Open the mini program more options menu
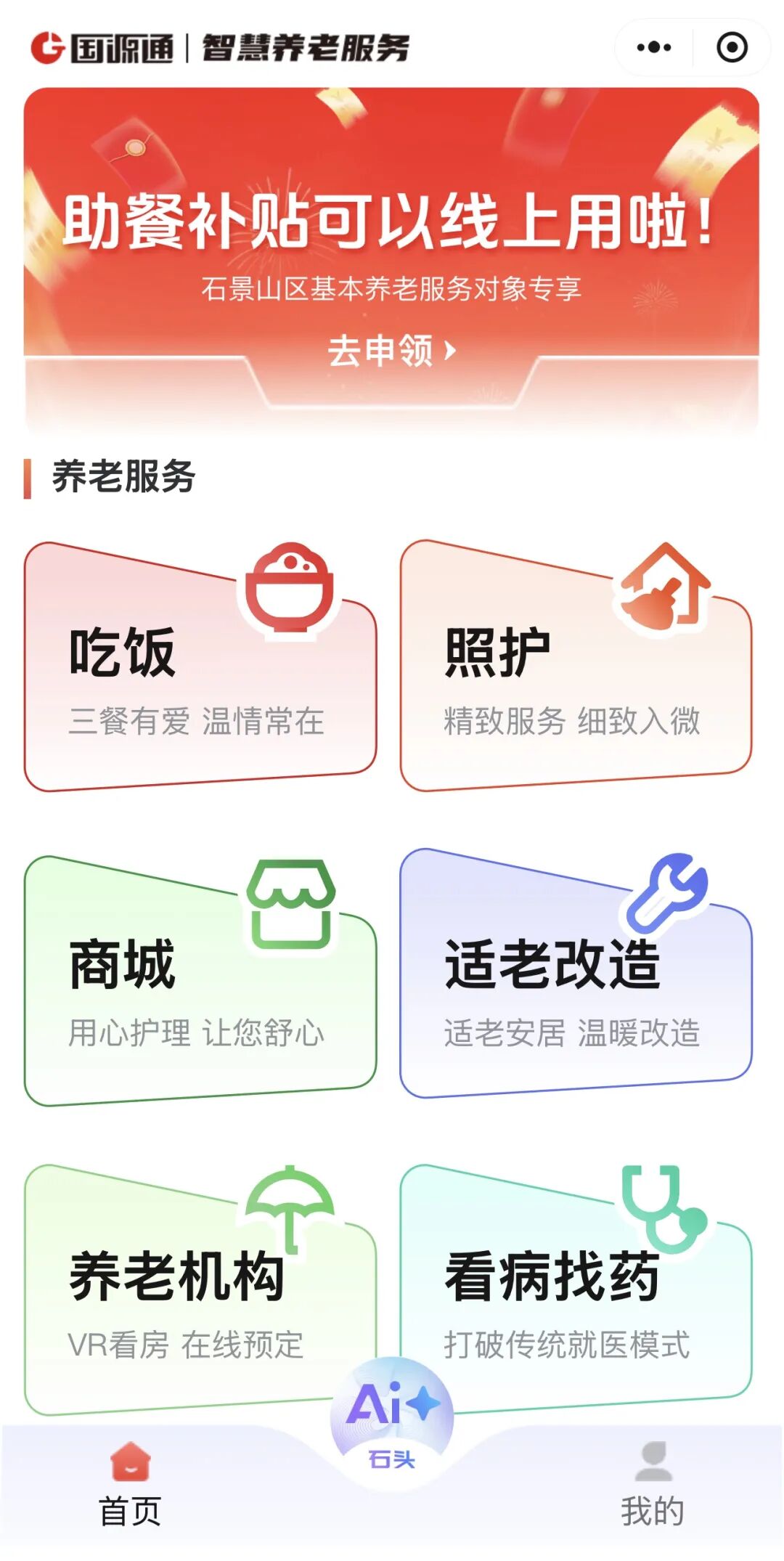 pos(653,48)
